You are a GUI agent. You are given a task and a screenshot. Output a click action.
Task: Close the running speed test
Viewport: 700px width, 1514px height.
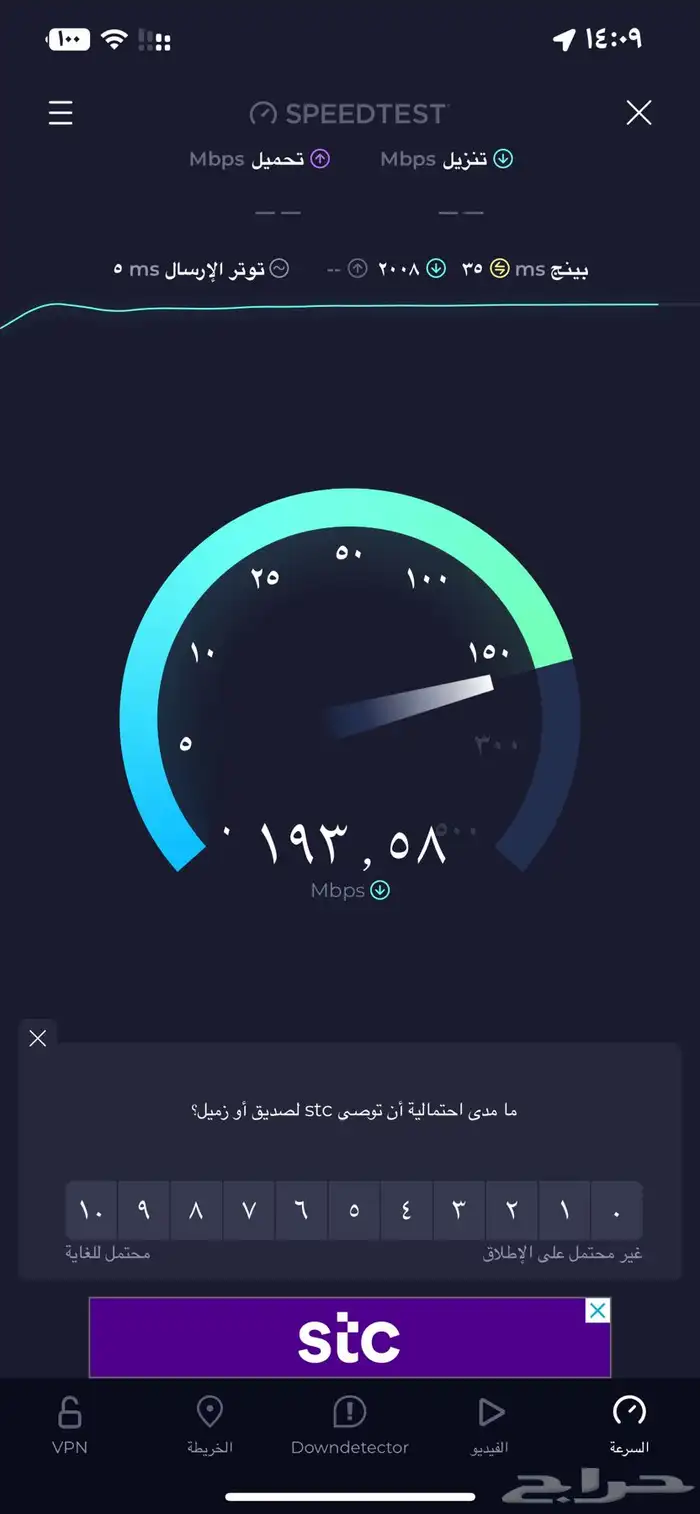(x=638, y=113)
